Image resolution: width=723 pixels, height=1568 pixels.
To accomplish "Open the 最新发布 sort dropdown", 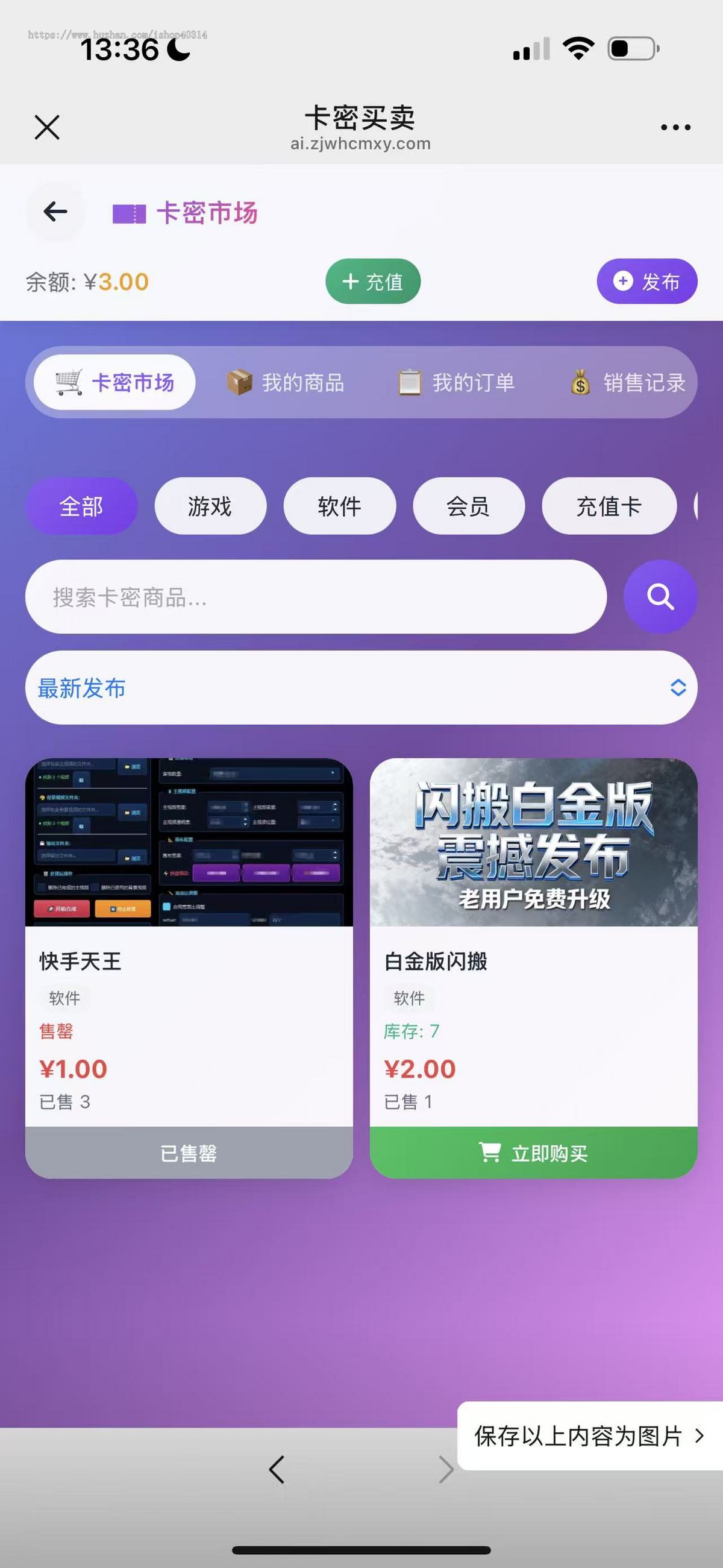I will tap(361, 688).
